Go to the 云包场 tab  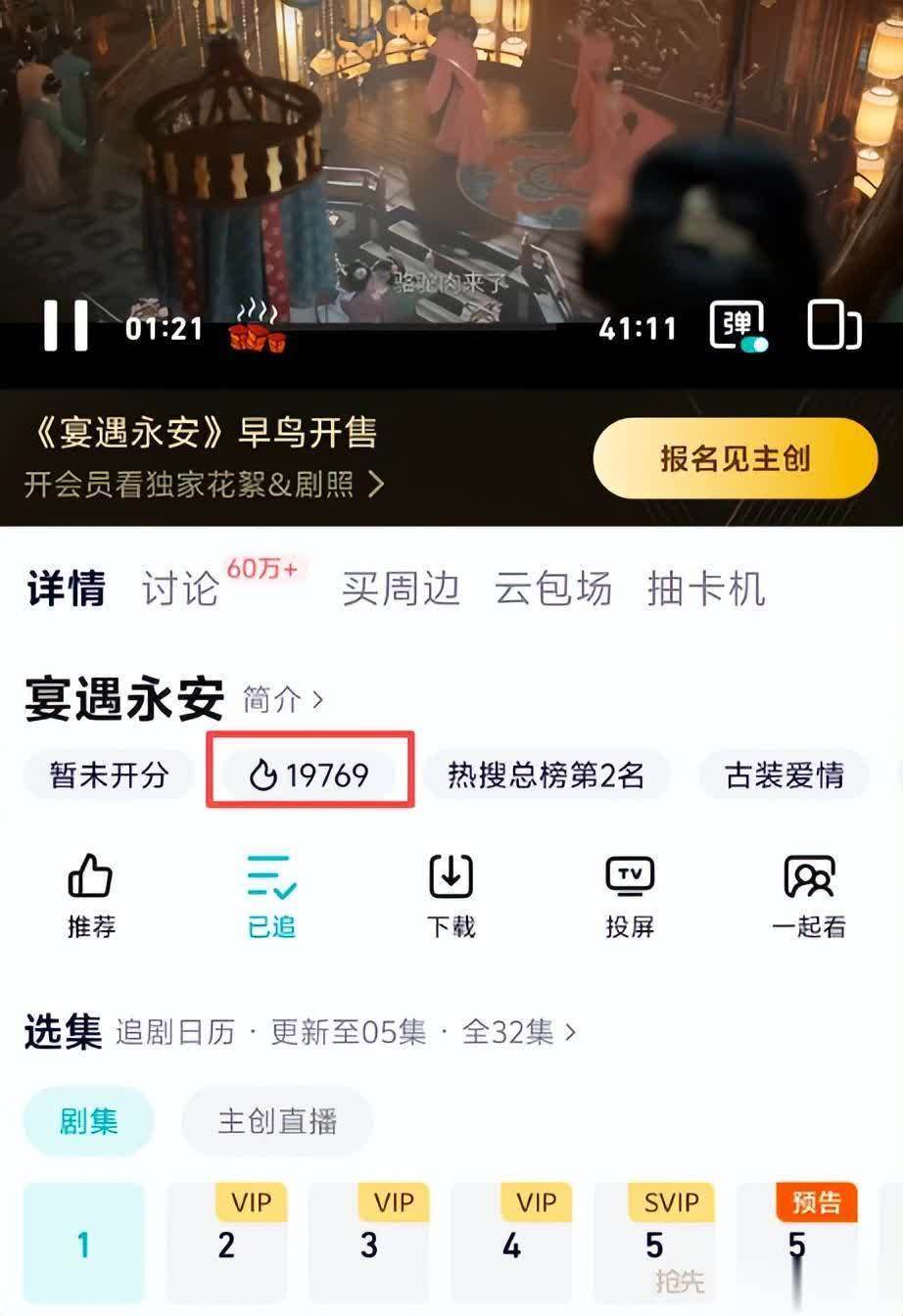point(553,589)
